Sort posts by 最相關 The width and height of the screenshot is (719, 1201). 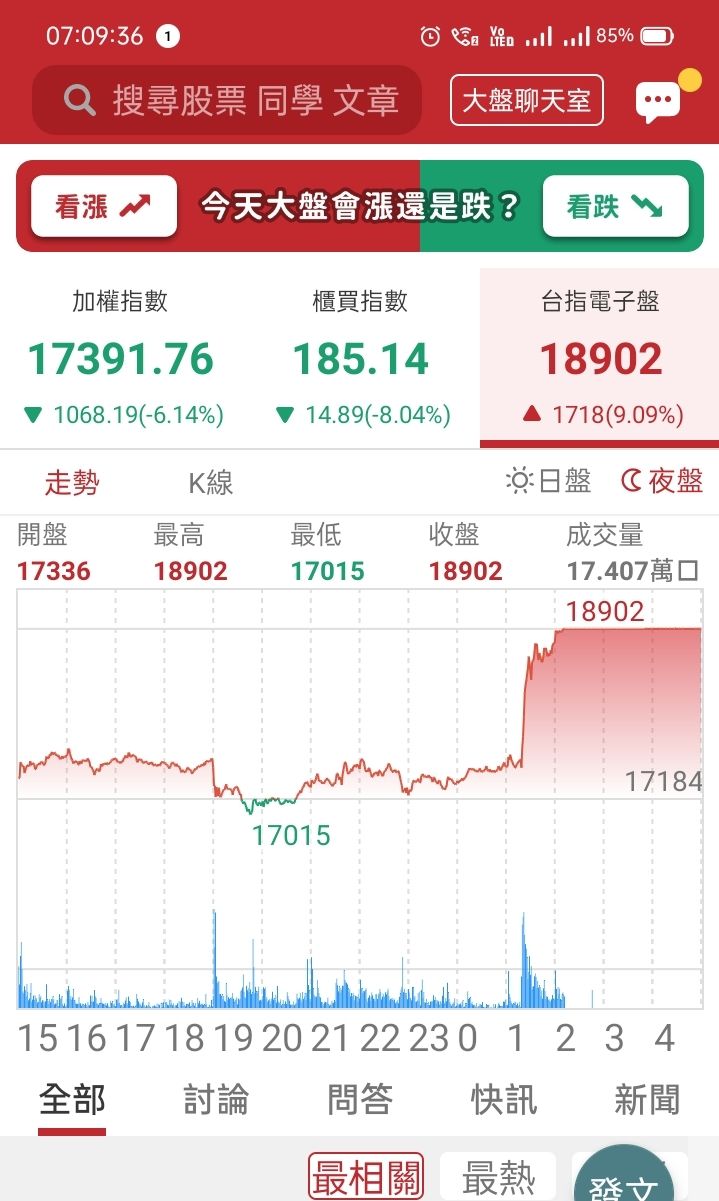365,1178
